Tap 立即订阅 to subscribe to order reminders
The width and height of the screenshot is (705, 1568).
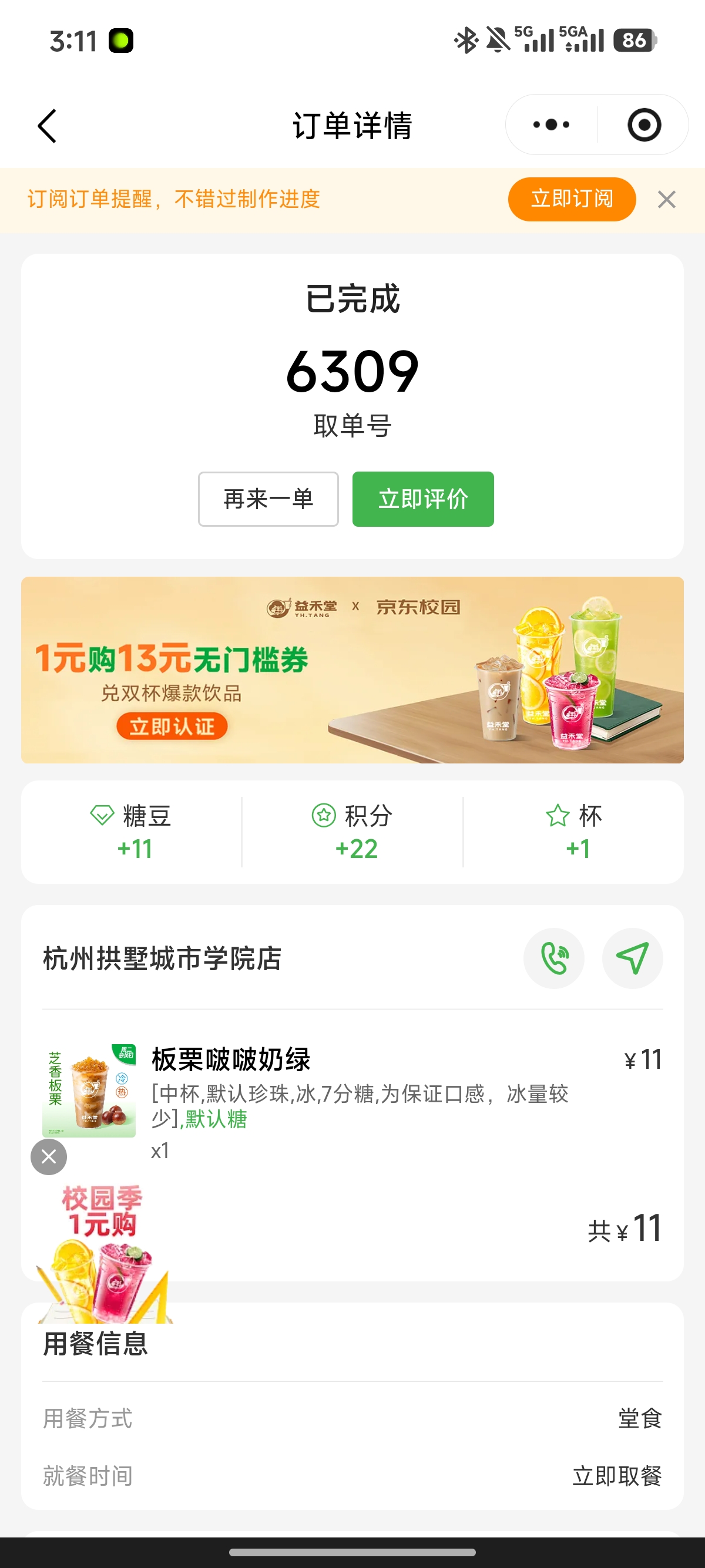coord(572,199)
